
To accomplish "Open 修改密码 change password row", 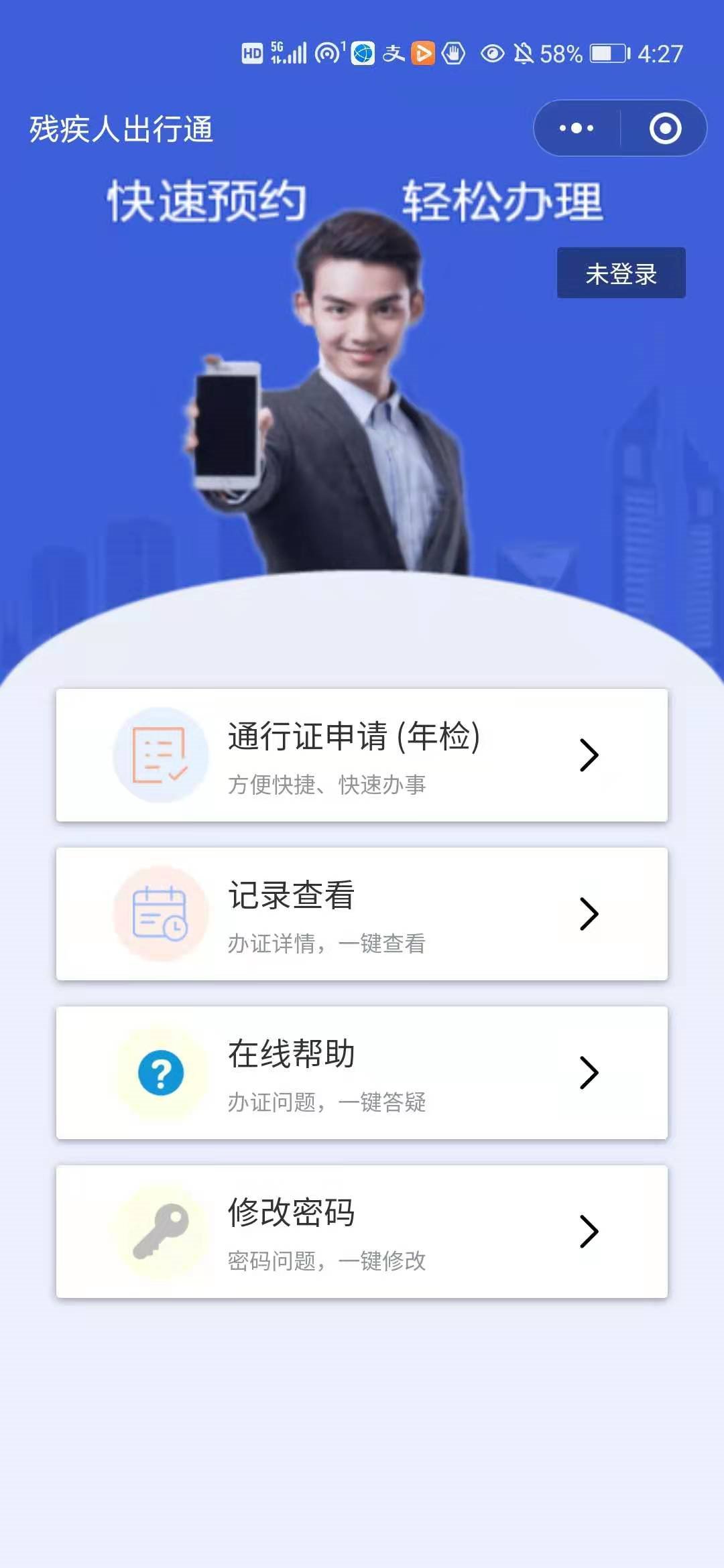I will pyautogui.click(x=362, y=1232).
